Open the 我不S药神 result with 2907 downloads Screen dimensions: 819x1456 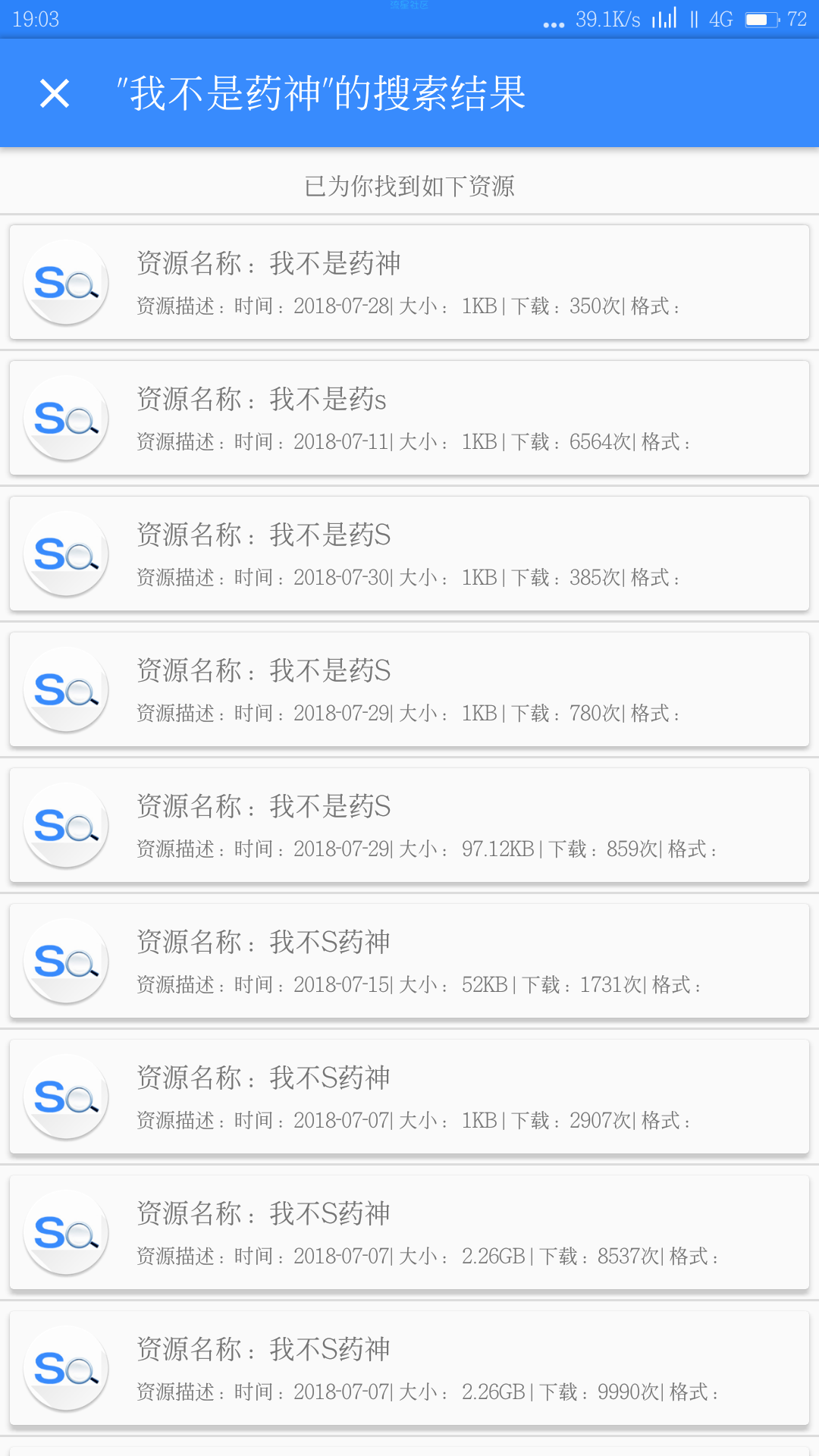(409, 1097)
